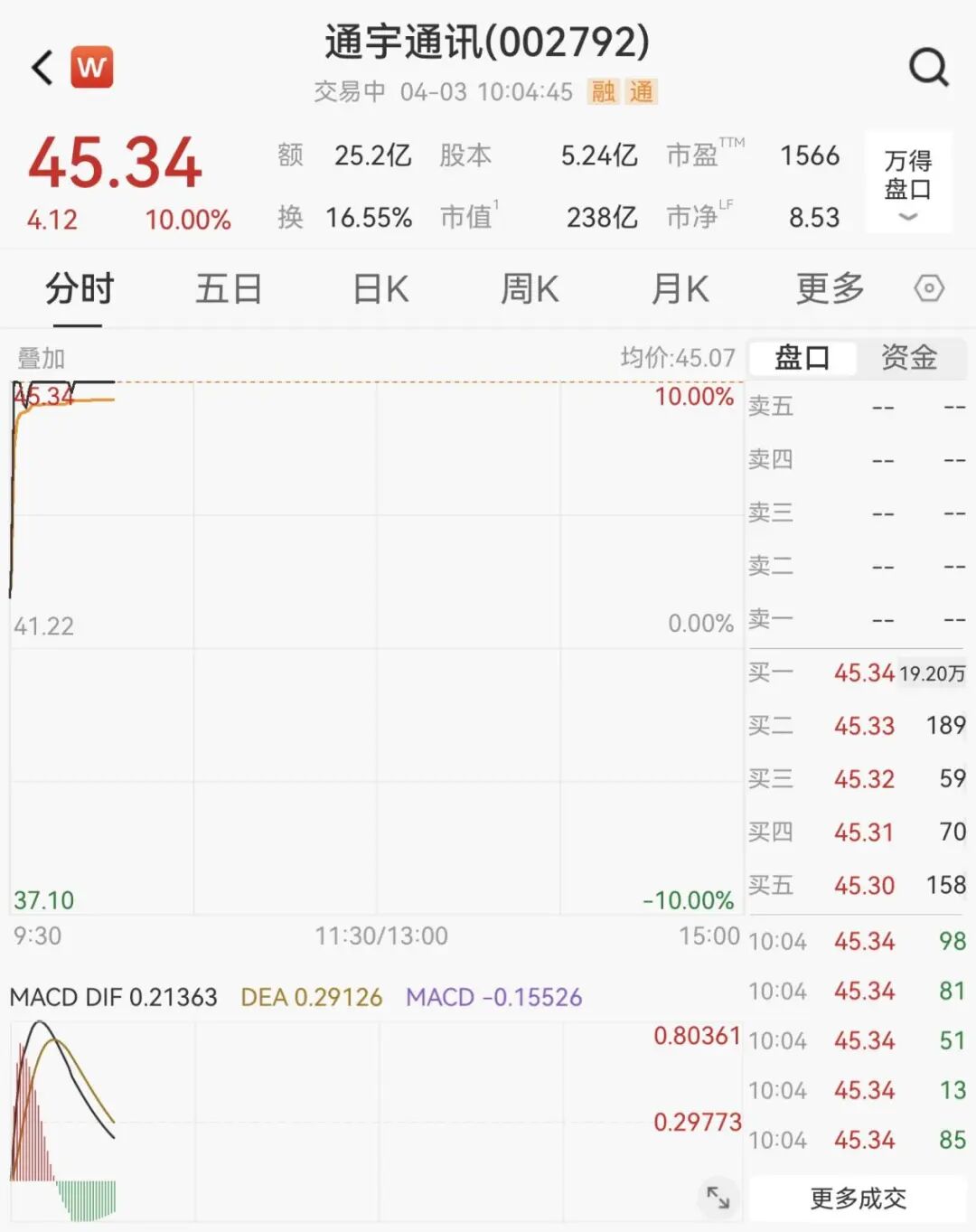Collapse the 万得盘口 chevron

pyautogui.click(x=906, y=217)
